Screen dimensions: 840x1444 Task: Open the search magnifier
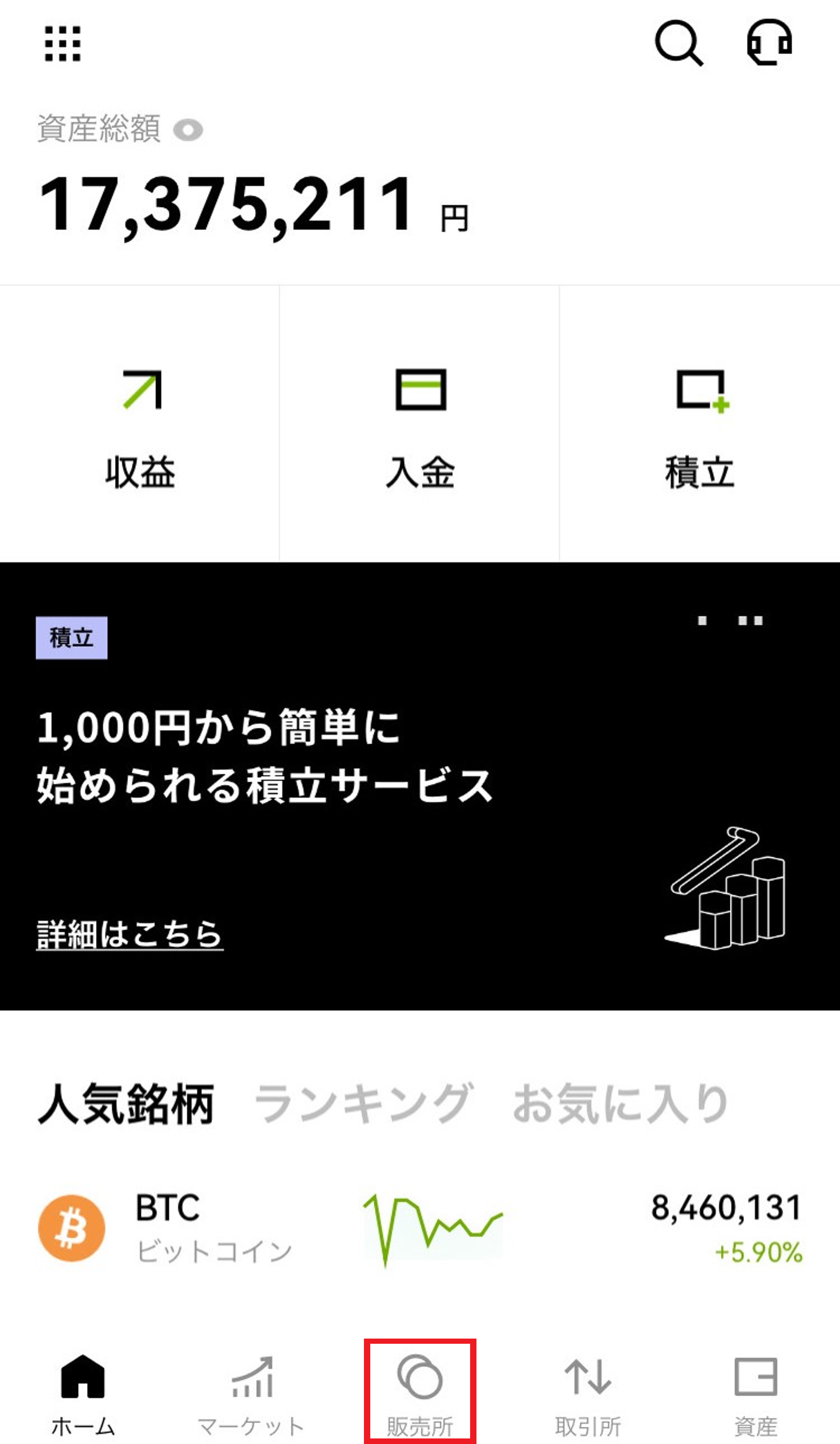click(679, 43)
